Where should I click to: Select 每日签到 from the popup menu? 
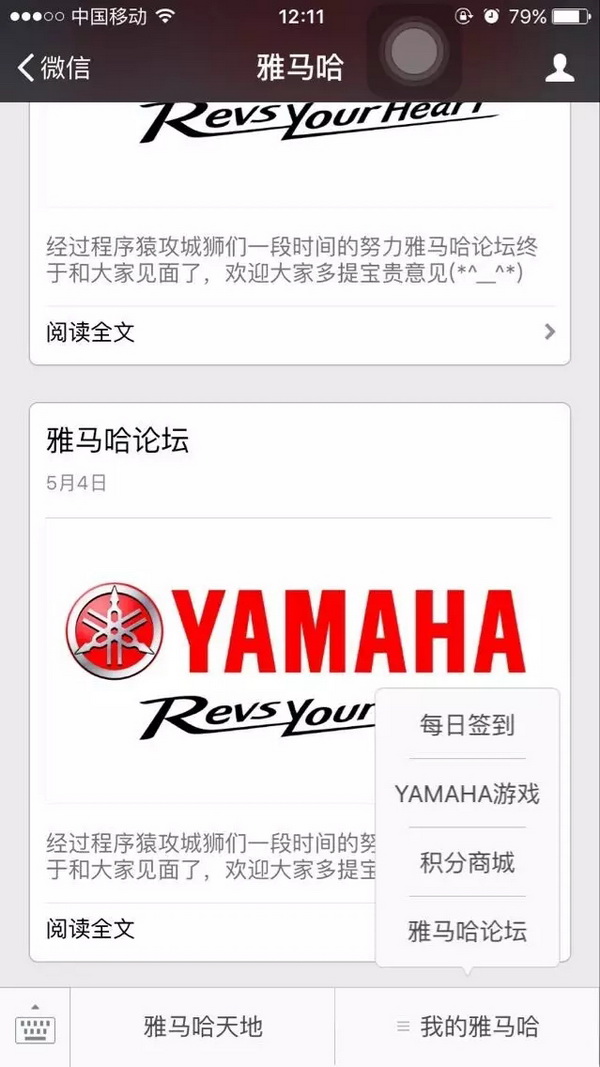coord(467,725)
